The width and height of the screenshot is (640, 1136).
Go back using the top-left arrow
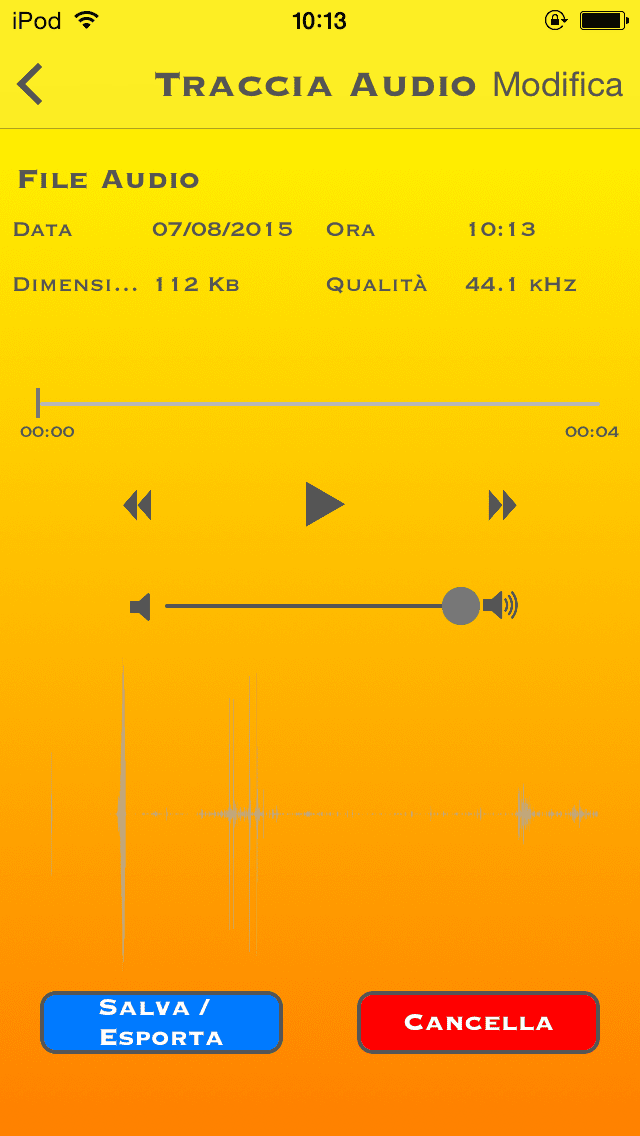[30, 85]
